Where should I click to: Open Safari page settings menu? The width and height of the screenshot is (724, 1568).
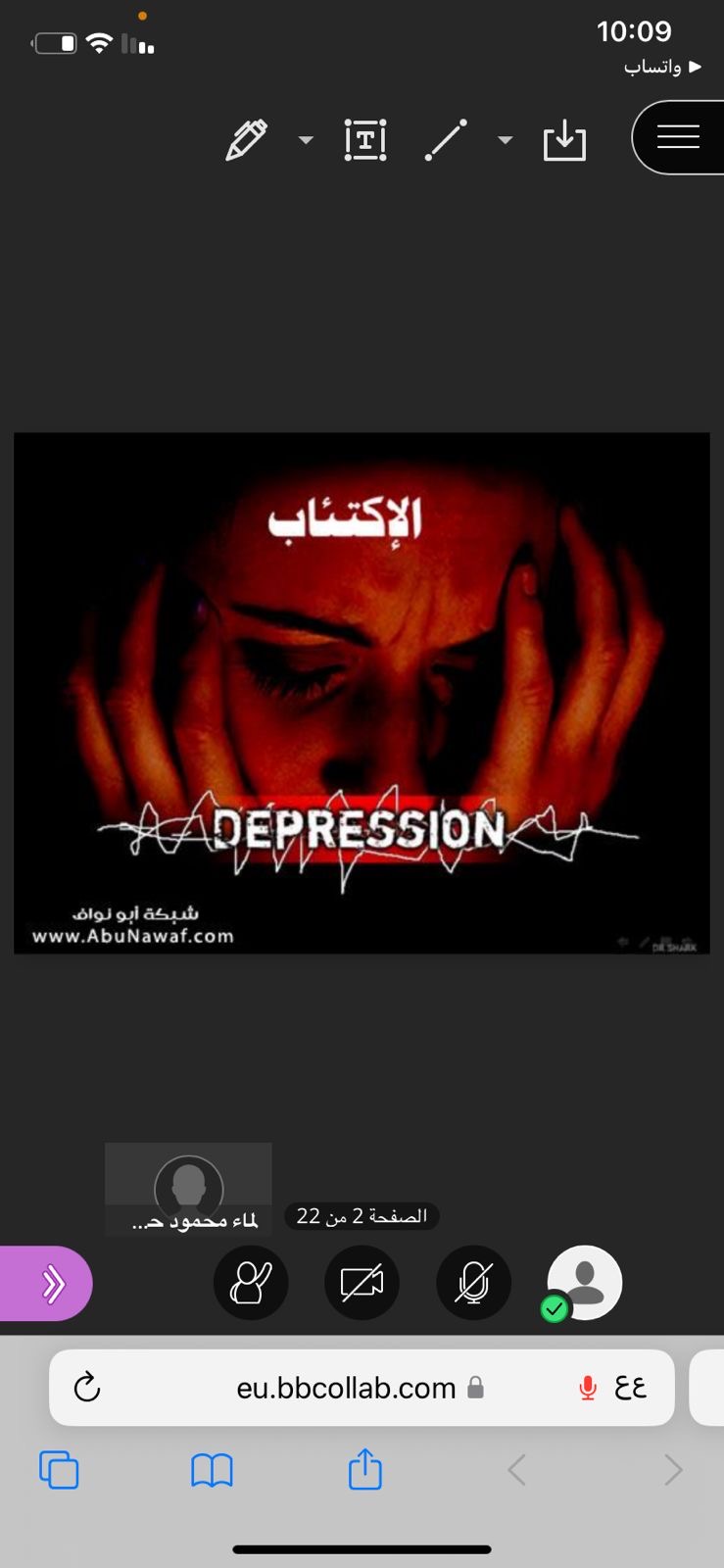(630, 1388)
